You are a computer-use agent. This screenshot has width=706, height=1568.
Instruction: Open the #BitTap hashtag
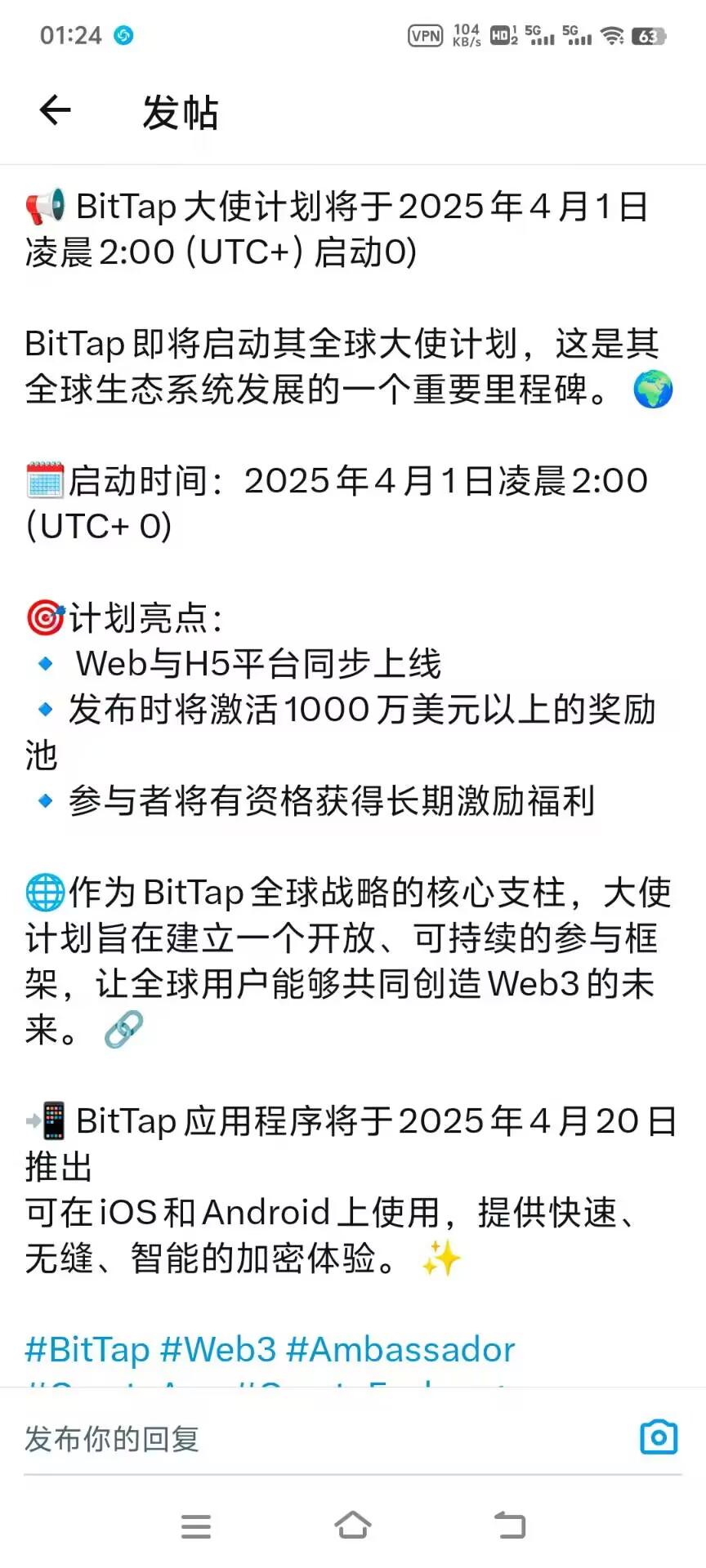(87, 1350)
